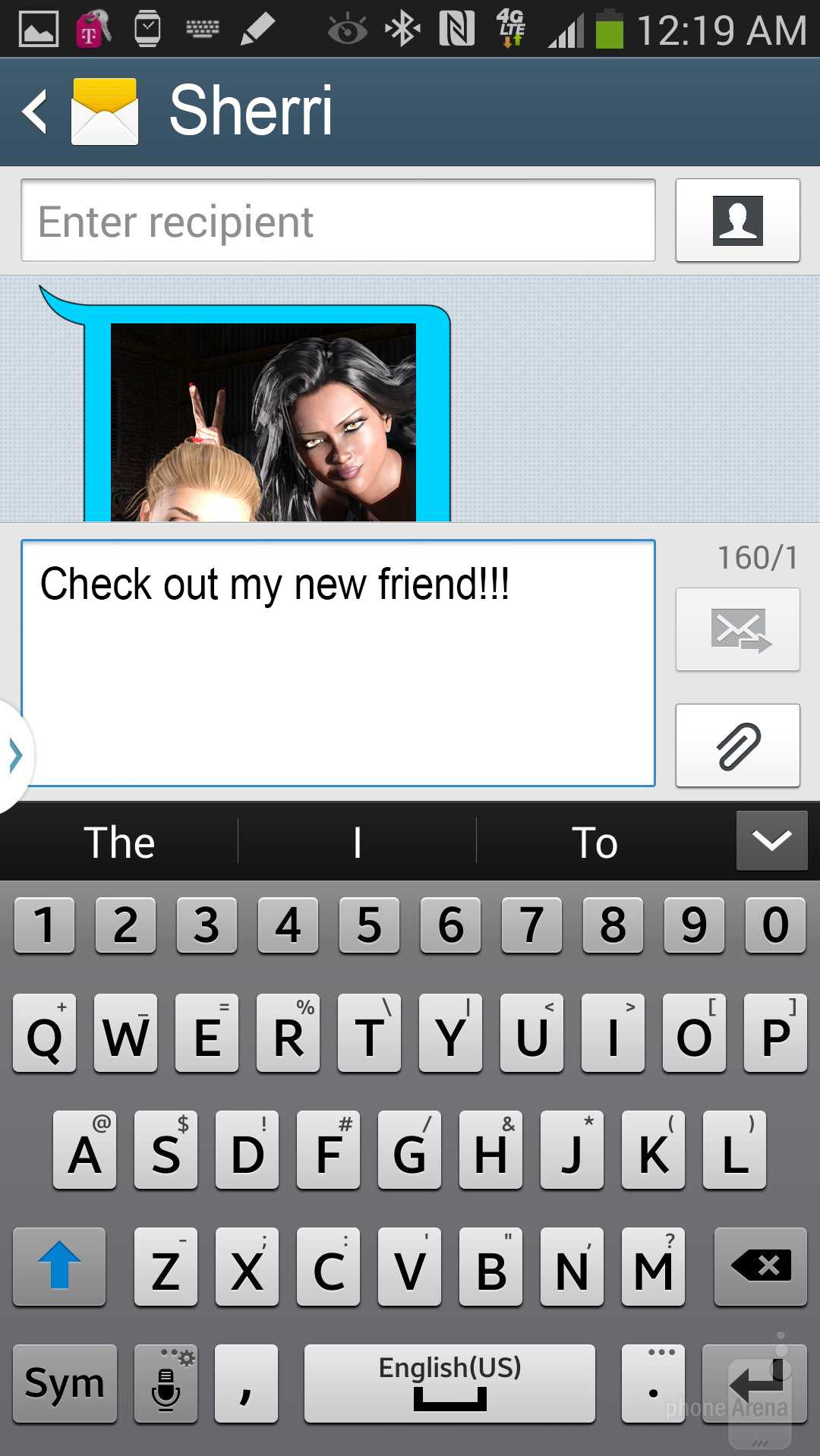Choose the suggestion "I"

[357, 843]
